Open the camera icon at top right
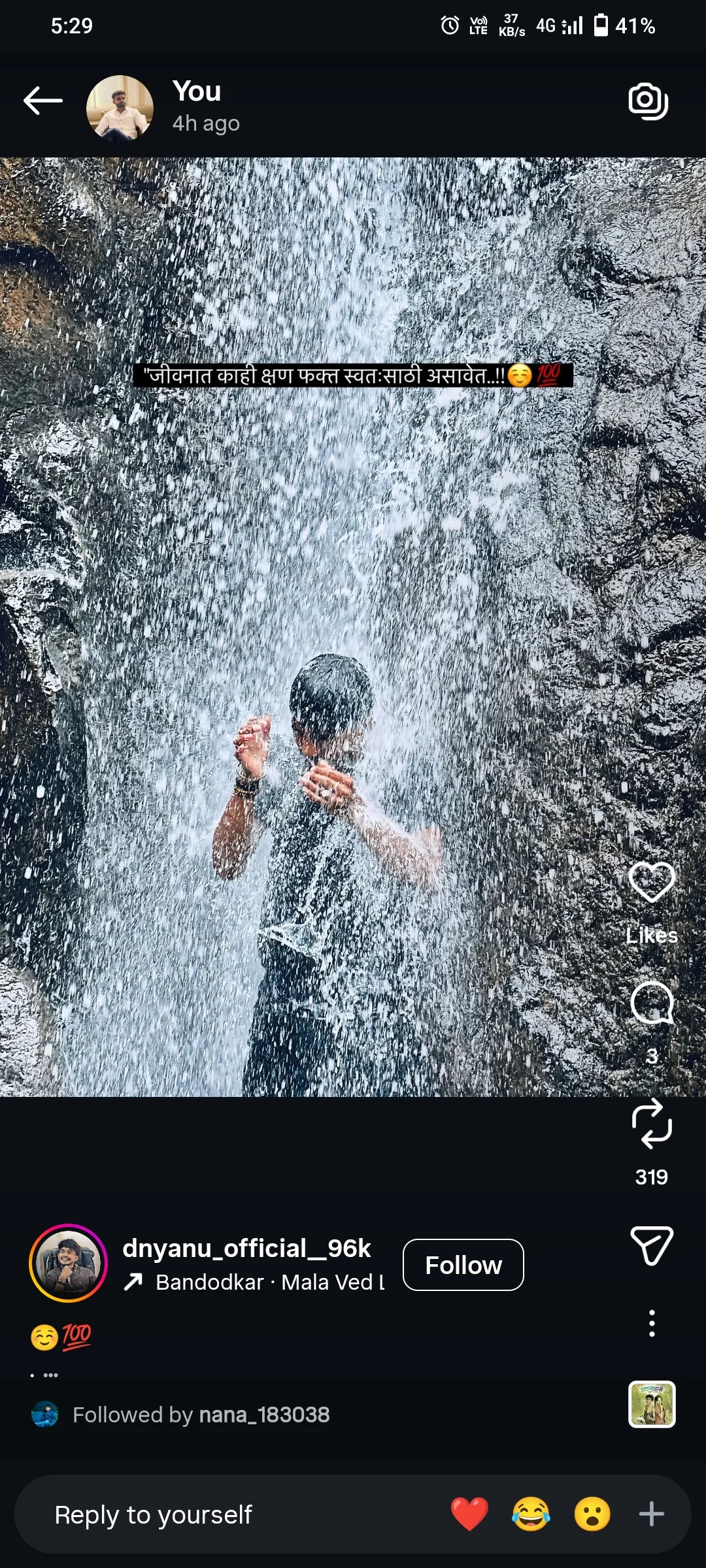Viewport: 706px width, 1568px height. [x=648, y=101]
